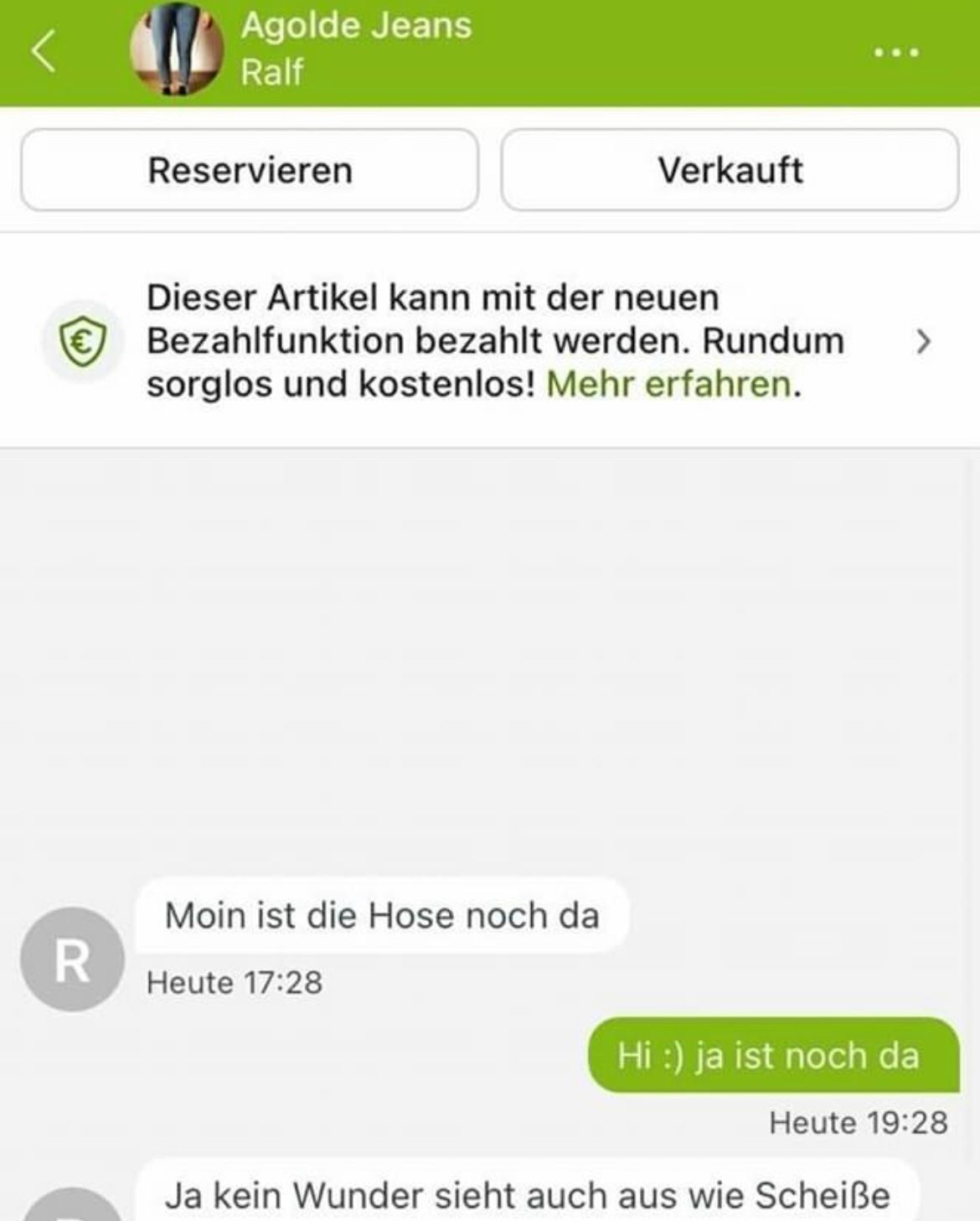This screenshot has height=1221, width=980.
Task: Follow the Mehr erfahren link
Action: point(668,385)
